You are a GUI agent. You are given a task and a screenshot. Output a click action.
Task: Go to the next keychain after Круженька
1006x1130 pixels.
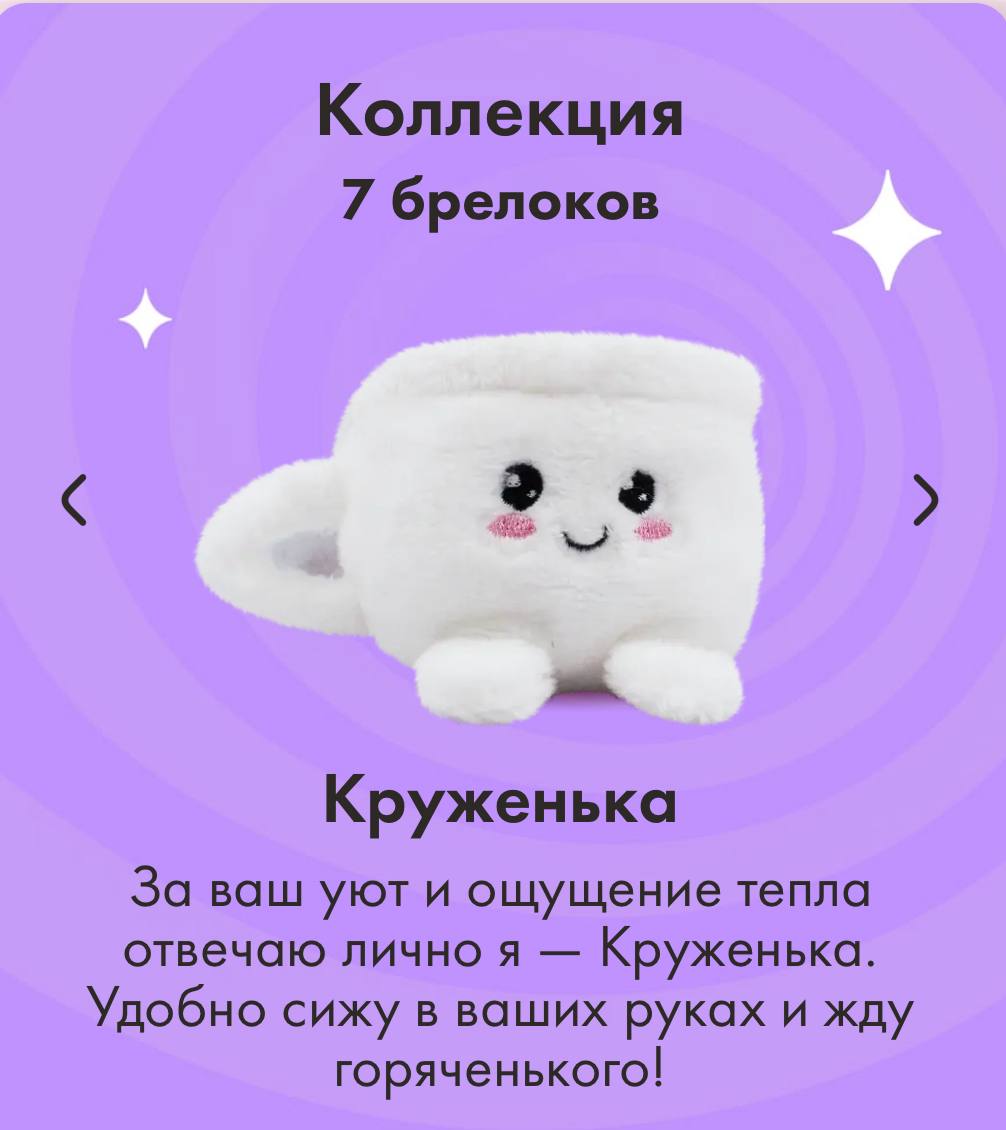927,498
